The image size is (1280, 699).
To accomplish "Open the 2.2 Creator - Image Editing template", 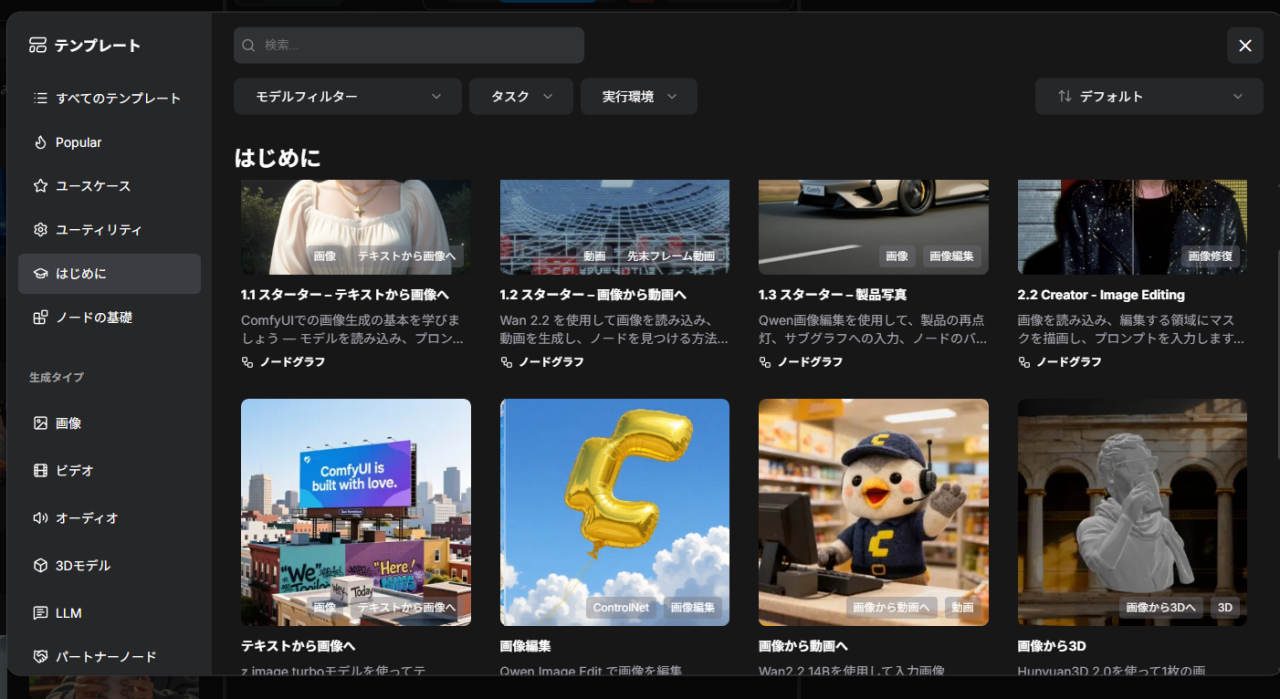I will (x=1132, y=277).
